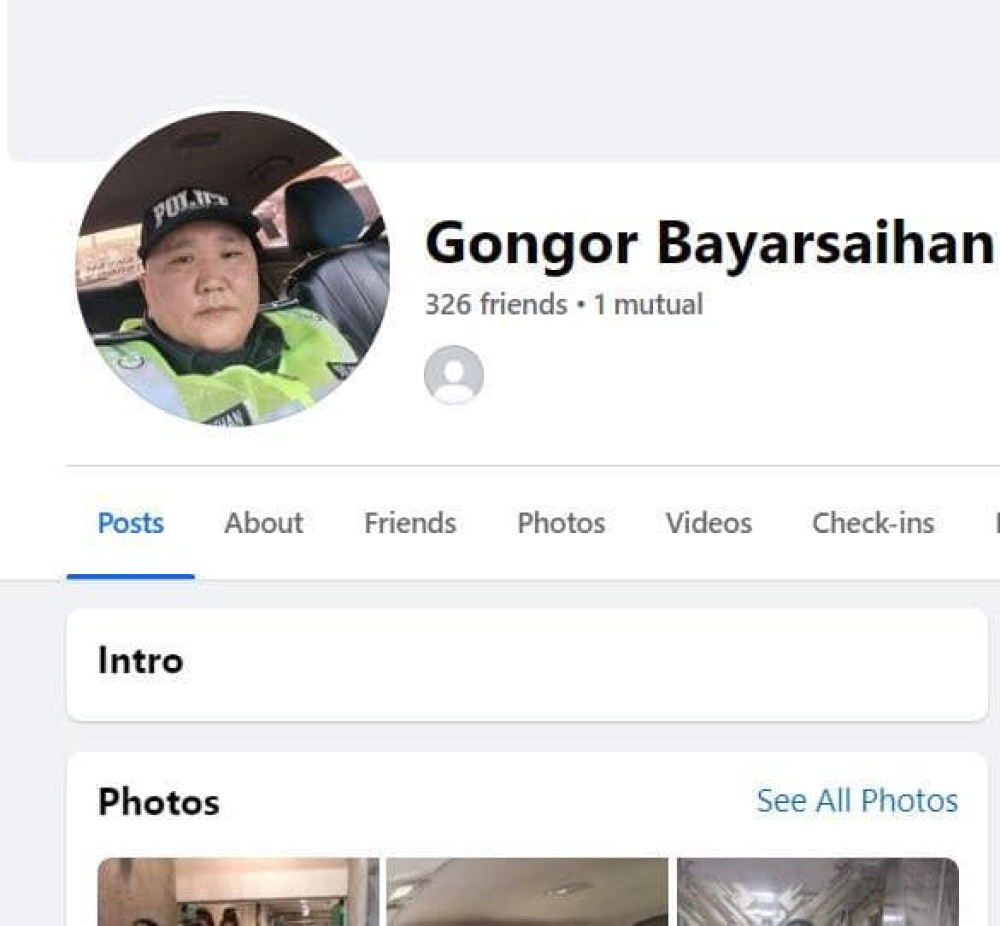Select the Posts tab
This screenshot has width=1000, height=926.
coord(130,523)
